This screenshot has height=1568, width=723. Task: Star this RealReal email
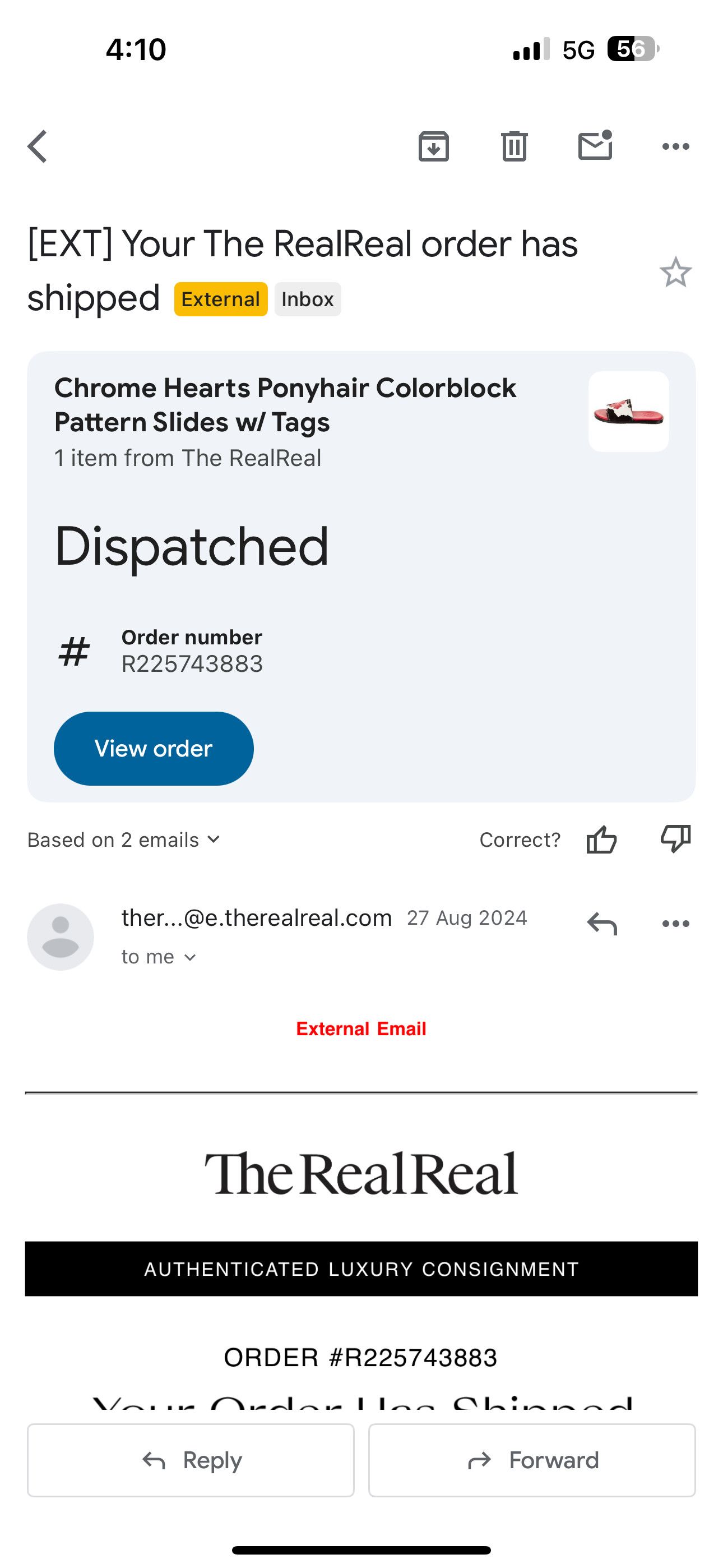(x=675, y=272)
